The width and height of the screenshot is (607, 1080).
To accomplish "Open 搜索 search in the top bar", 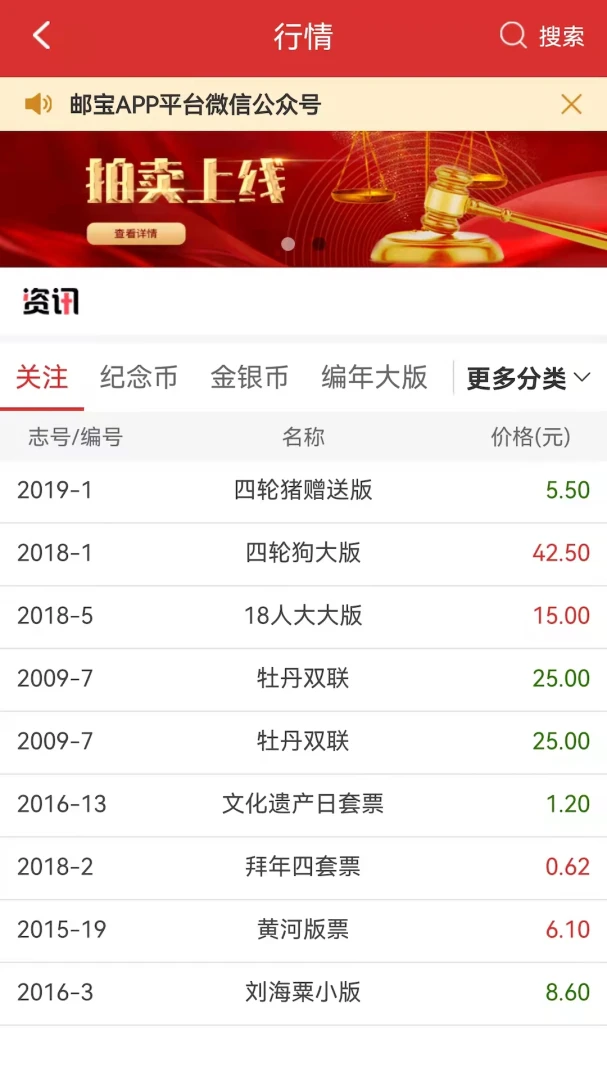I will [x=542, y=36].
